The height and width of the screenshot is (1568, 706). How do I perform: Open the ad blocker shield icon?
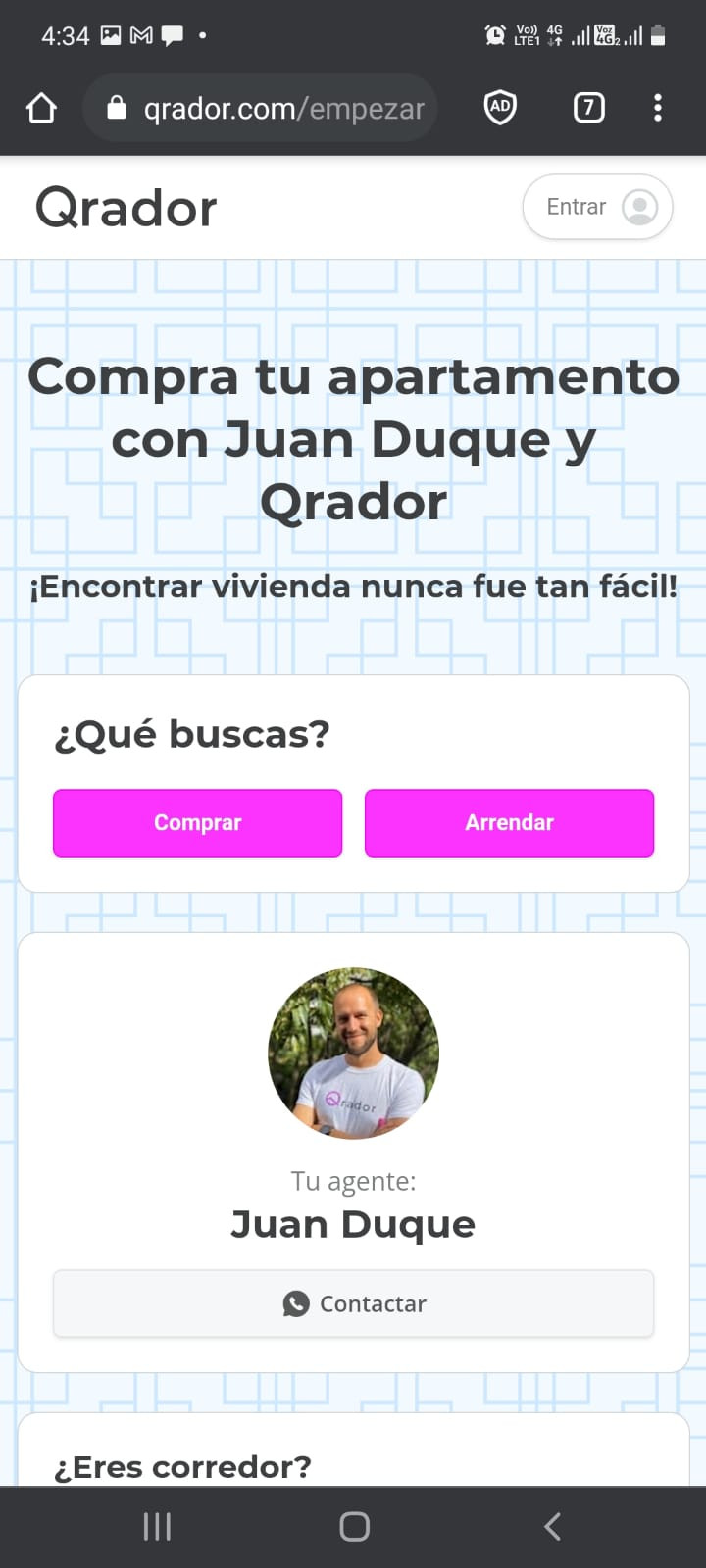[500, 107]
